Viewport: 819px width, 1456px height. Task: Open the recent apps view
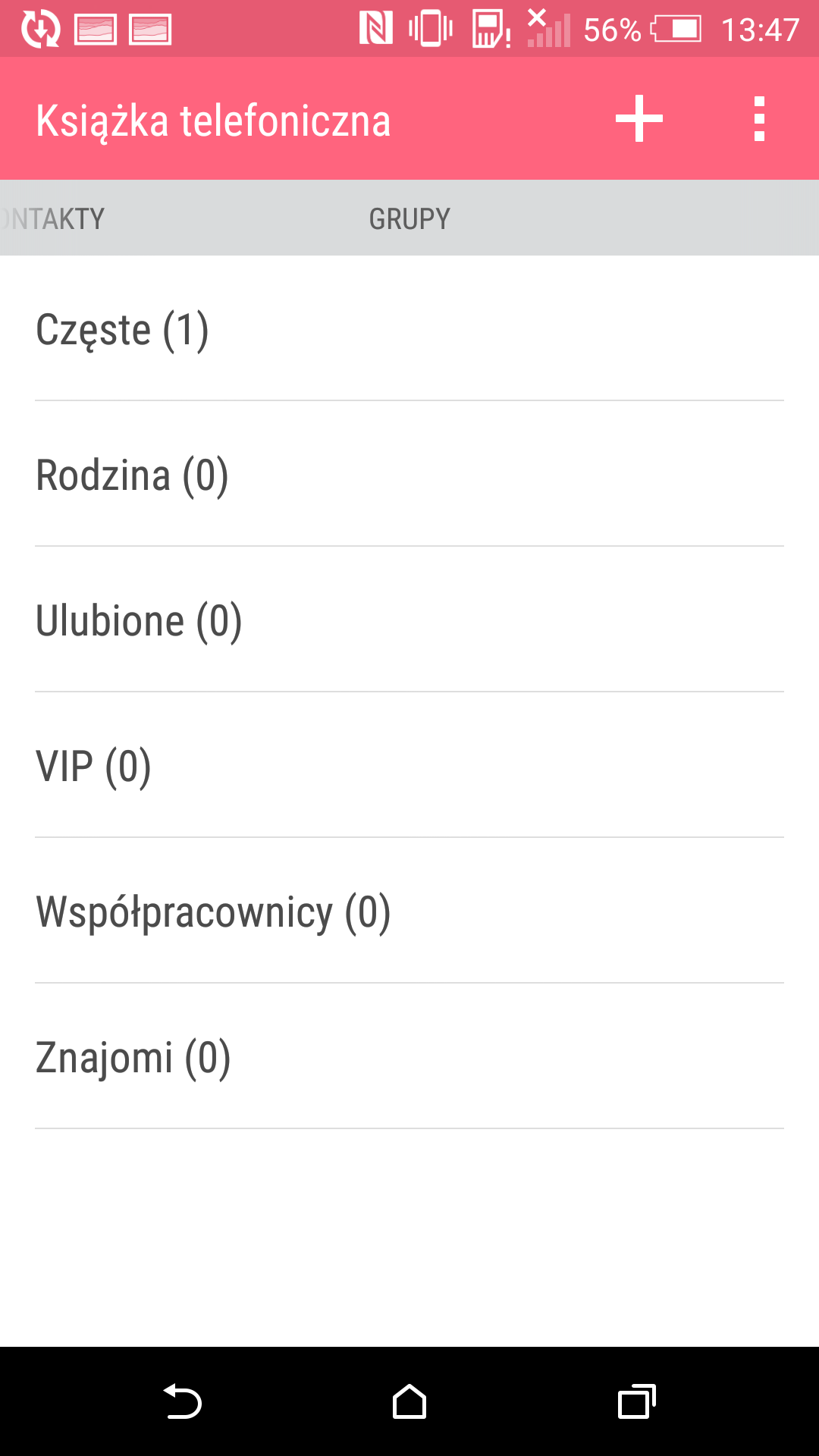pyautogui.click(x=637, y=1401)
